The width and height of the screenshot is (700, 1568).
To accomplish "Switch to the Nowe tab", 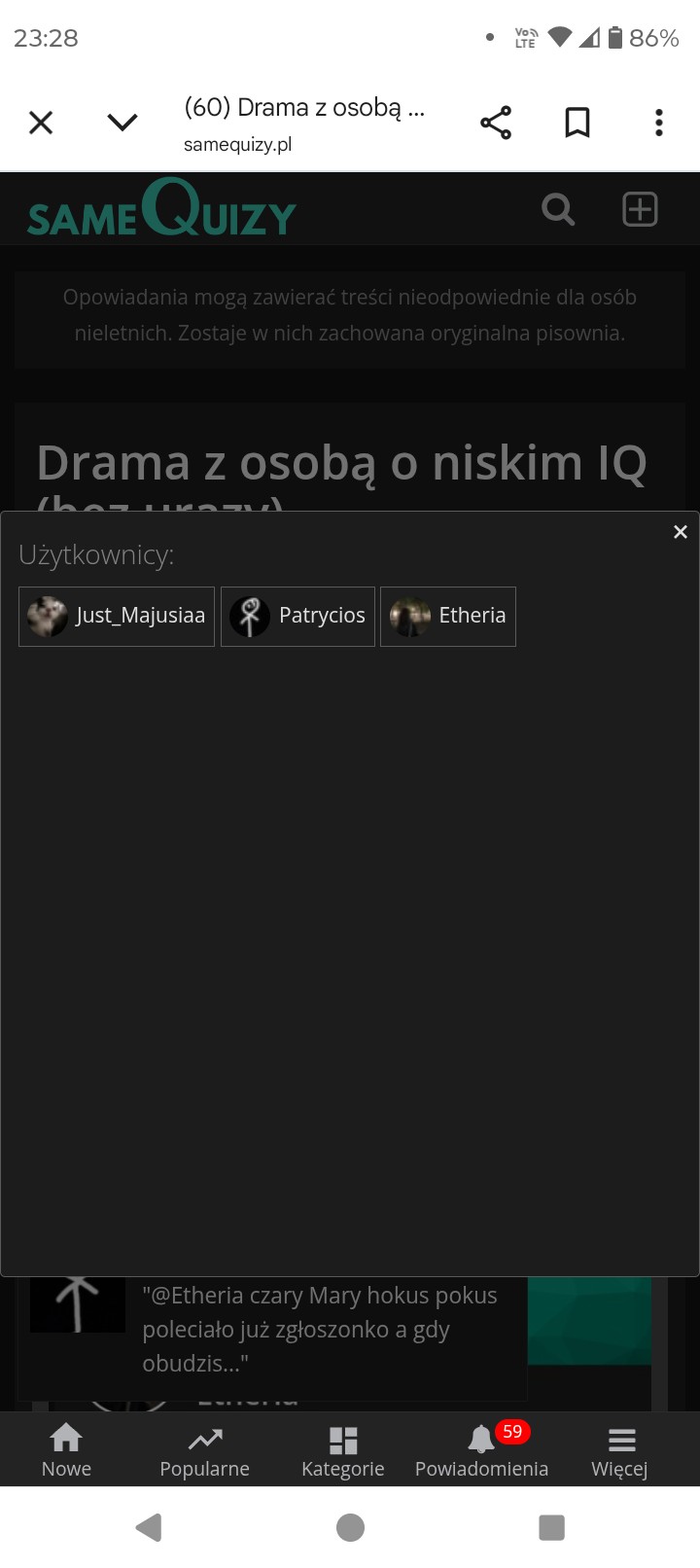I will 66,1449.
